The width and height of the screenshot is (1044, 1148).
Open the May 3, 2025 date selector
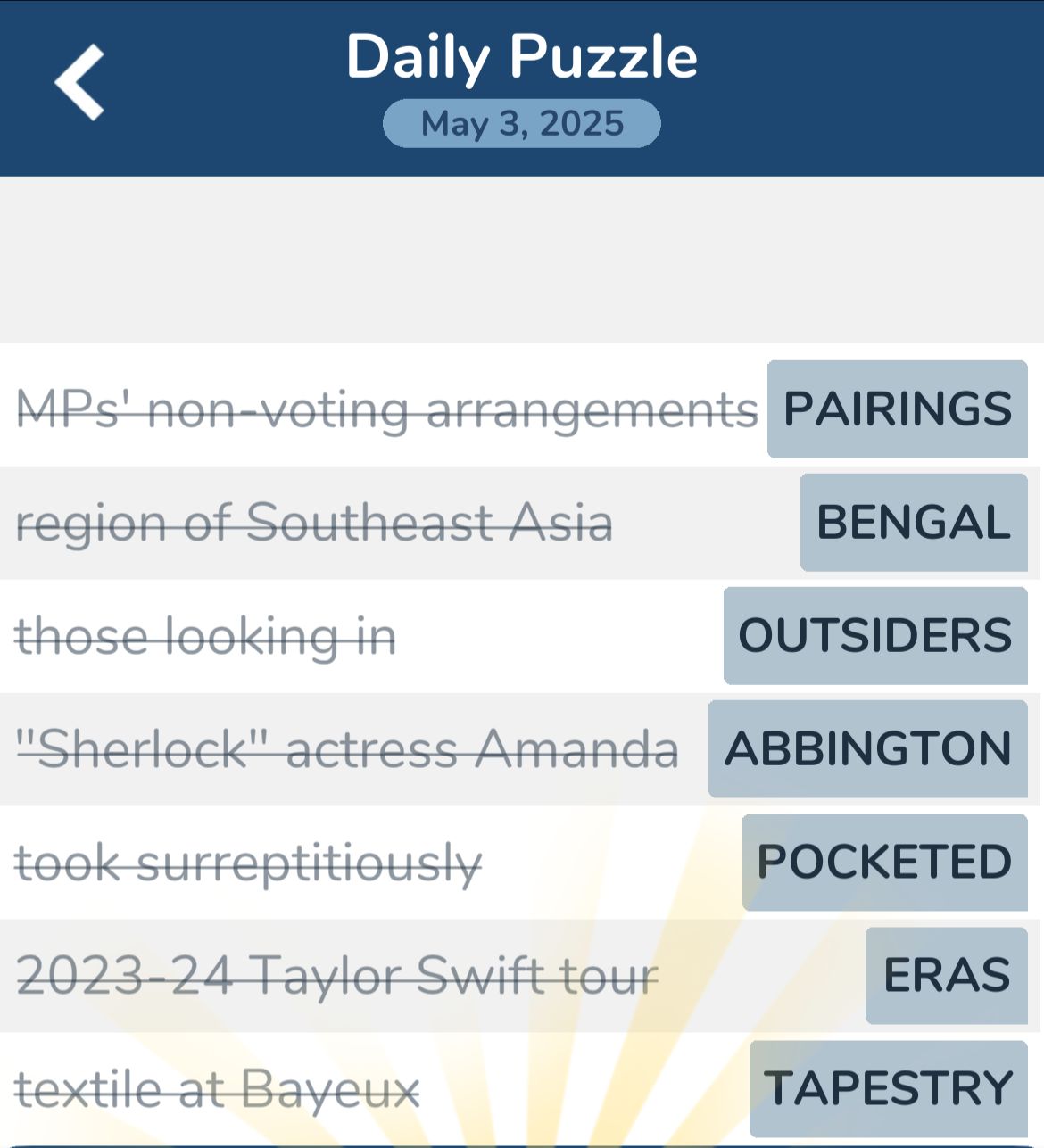click(x=521, y=124)
